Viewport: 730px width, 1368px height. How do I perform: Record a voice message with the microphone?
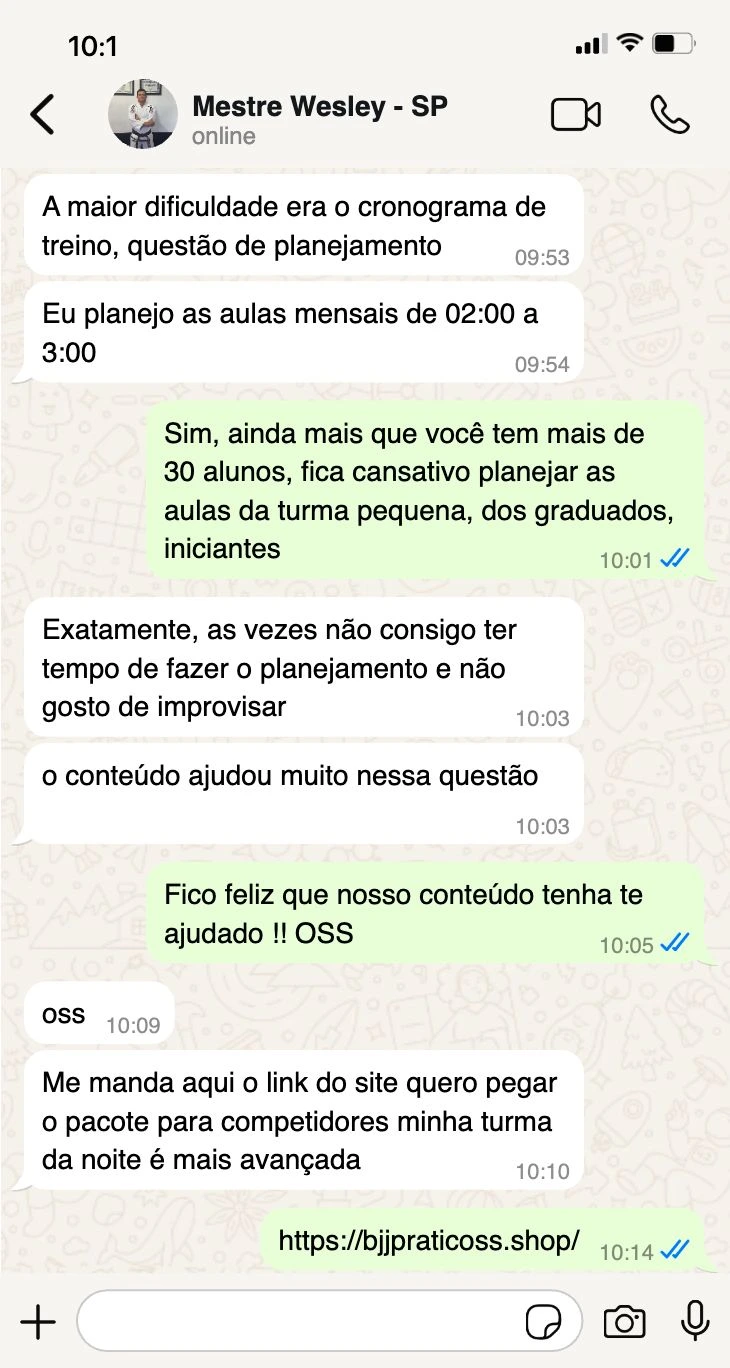coord(695,1321)
